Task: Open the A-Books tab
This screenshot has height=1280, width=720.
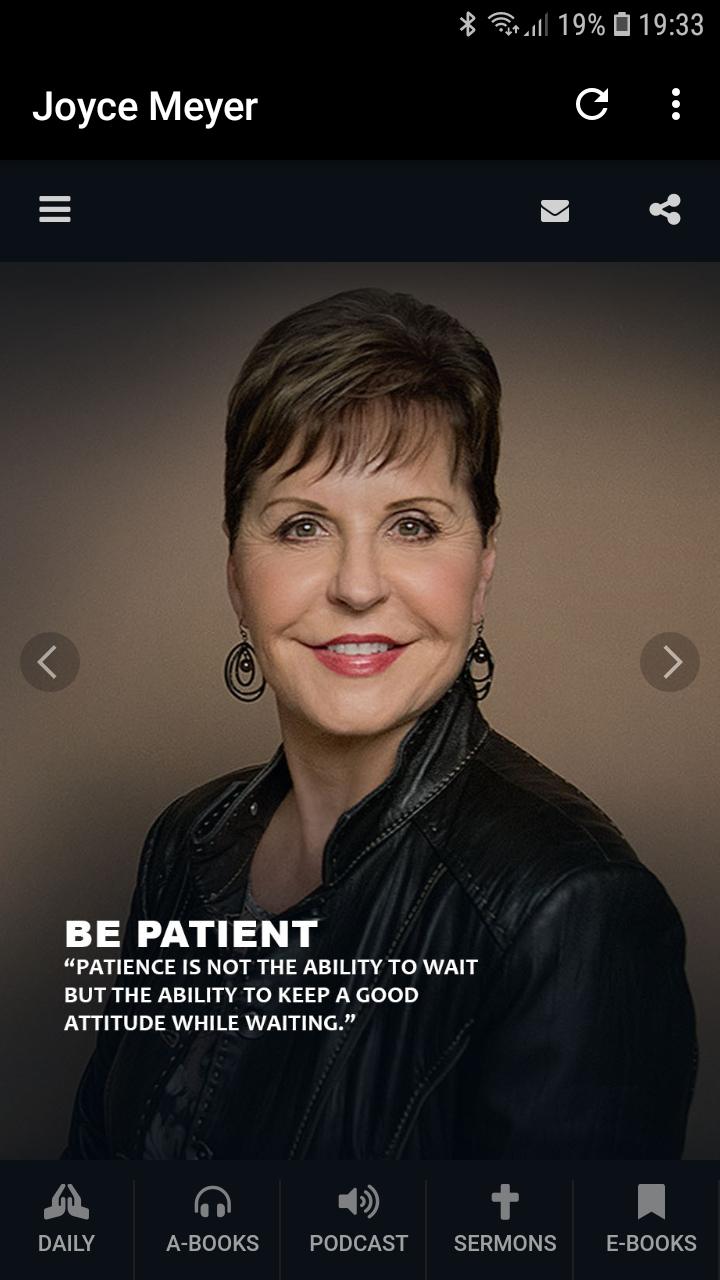Action: pyautogui.click(x=212, y=1220)
